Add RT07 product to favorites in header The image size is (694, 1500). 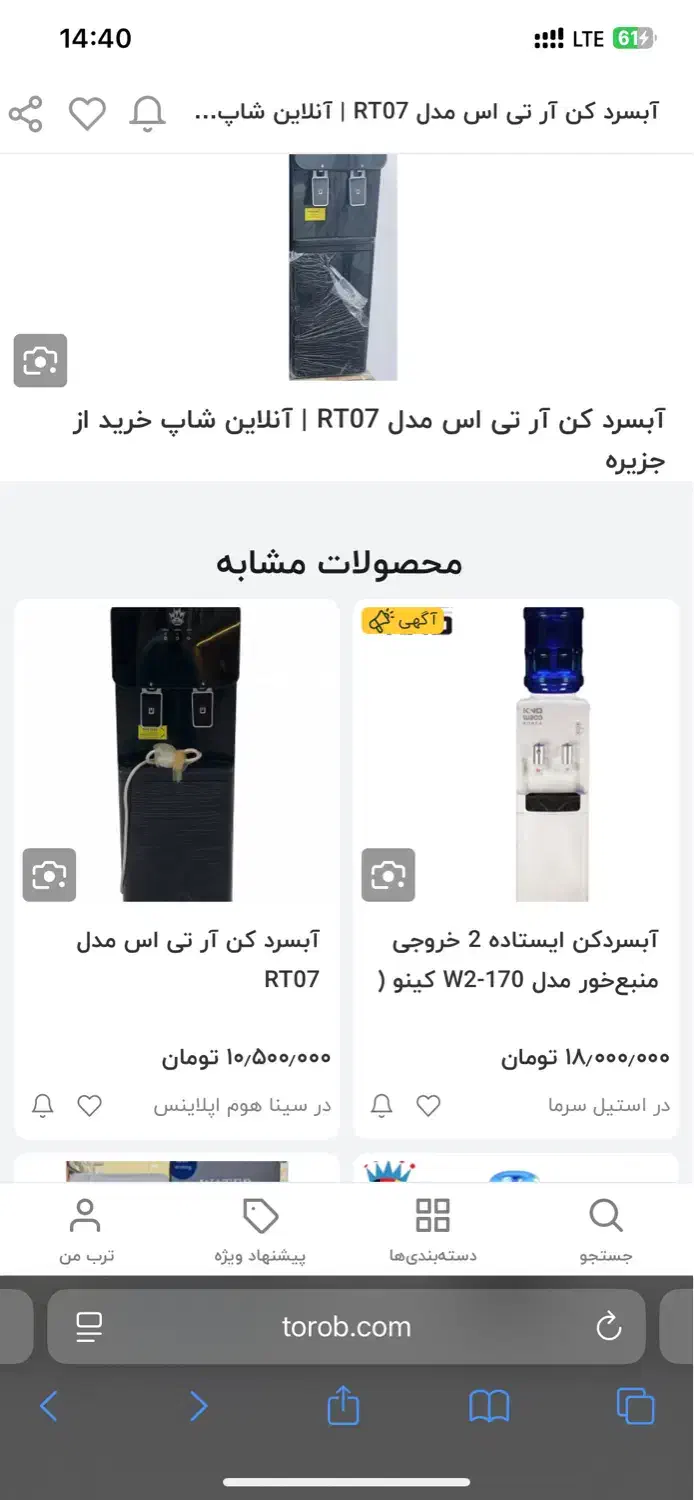87,114
